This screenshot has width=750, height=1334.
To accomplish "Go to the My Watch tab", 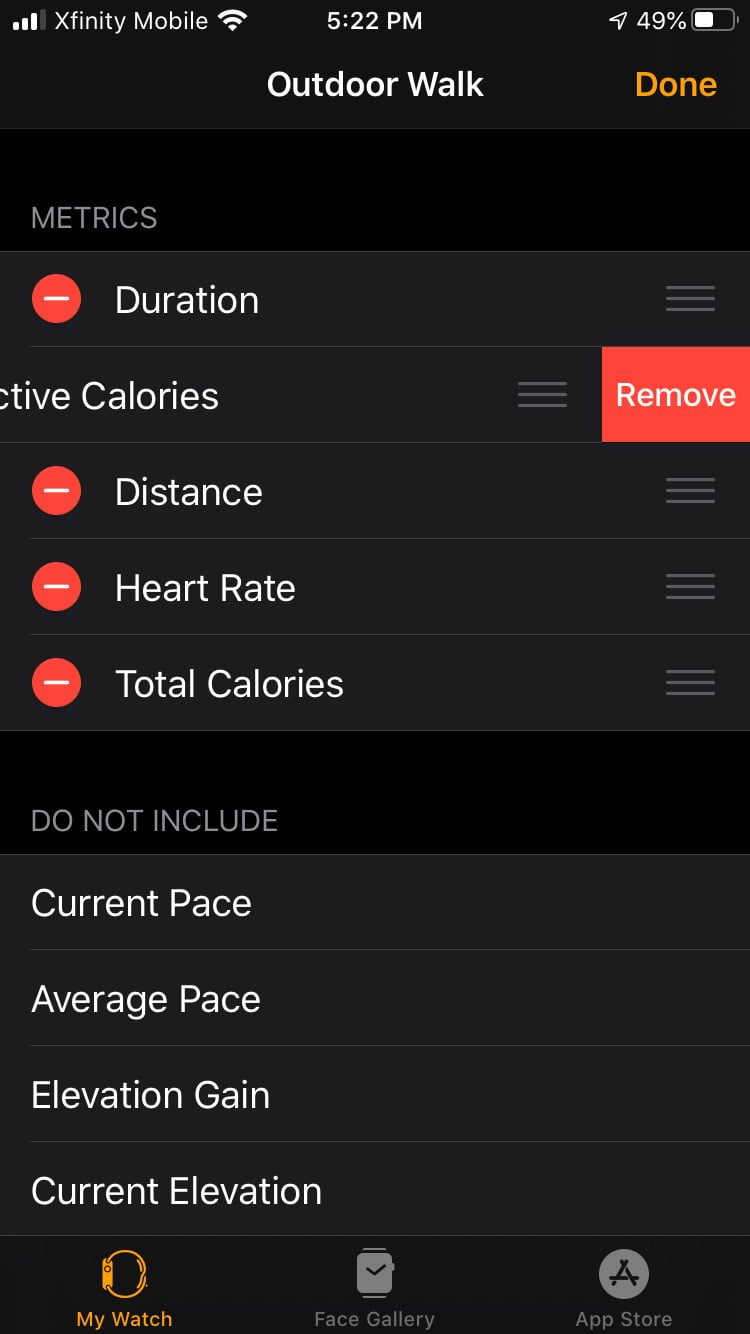I will 124,1288.
